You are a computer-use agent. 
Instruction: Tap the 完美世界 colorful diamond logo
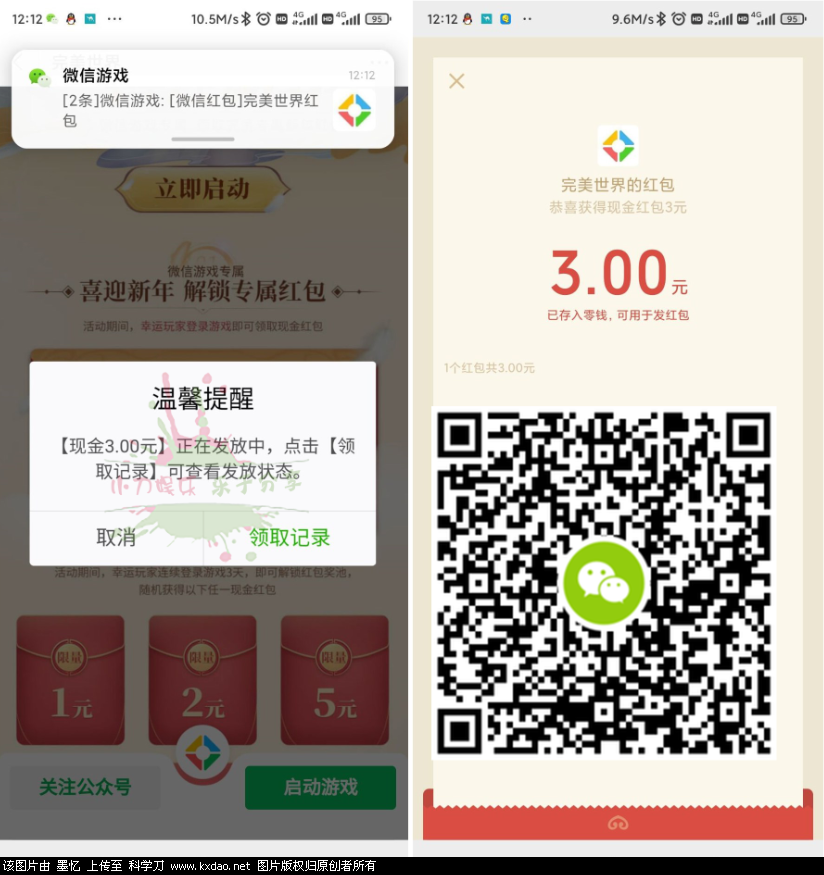[x=618, y=146]
